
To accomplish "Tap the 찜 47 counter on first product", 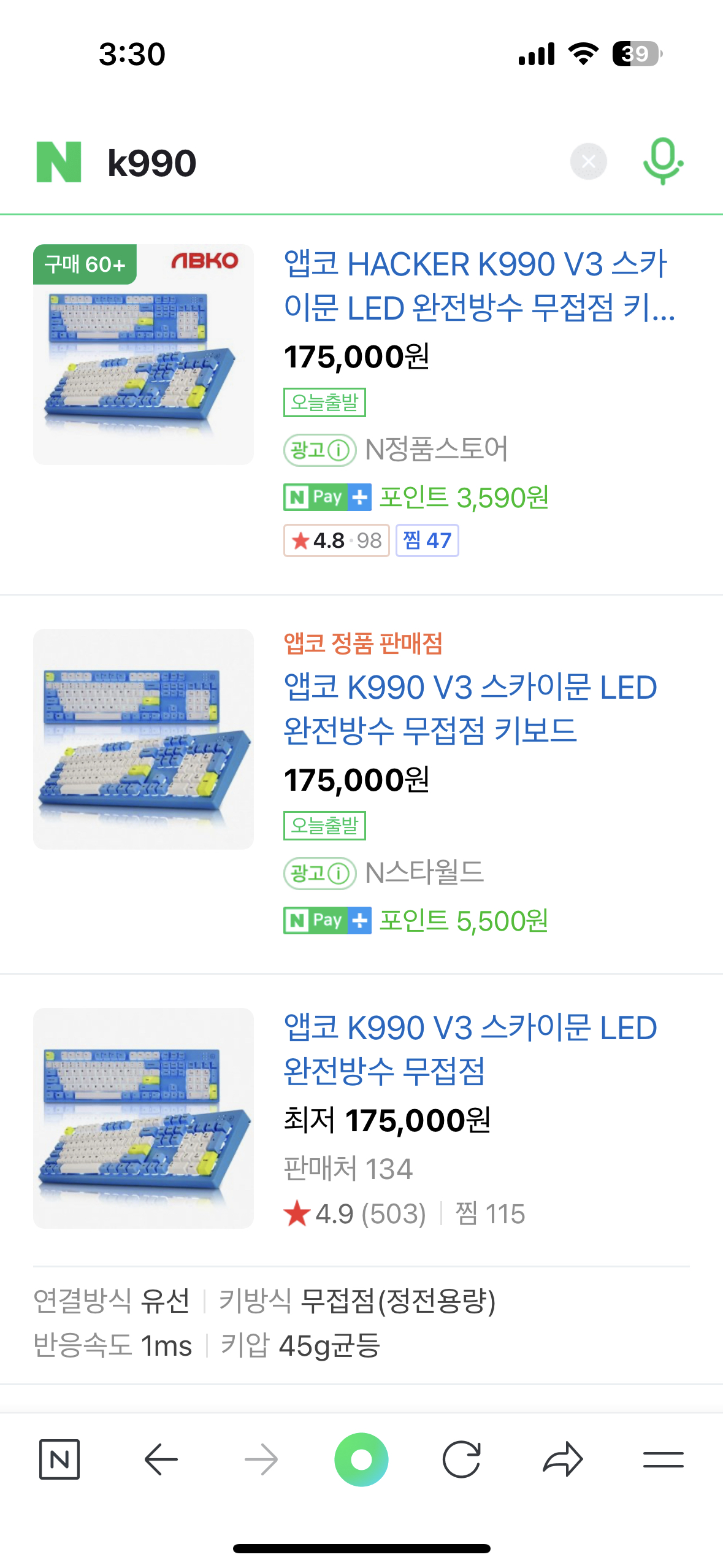I will click(427, 540).
